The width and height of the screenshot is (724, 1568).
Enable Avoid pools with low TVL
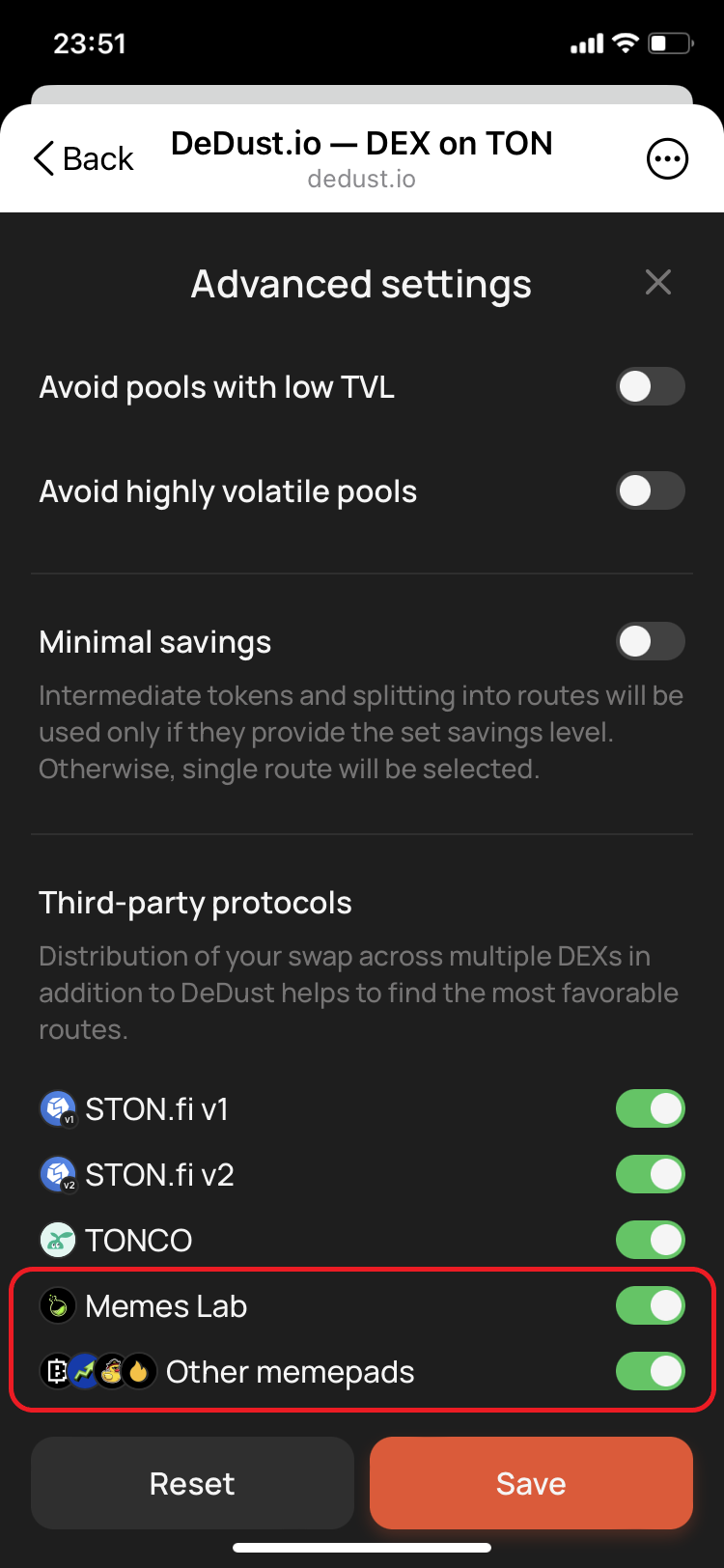tap(651, 387)
